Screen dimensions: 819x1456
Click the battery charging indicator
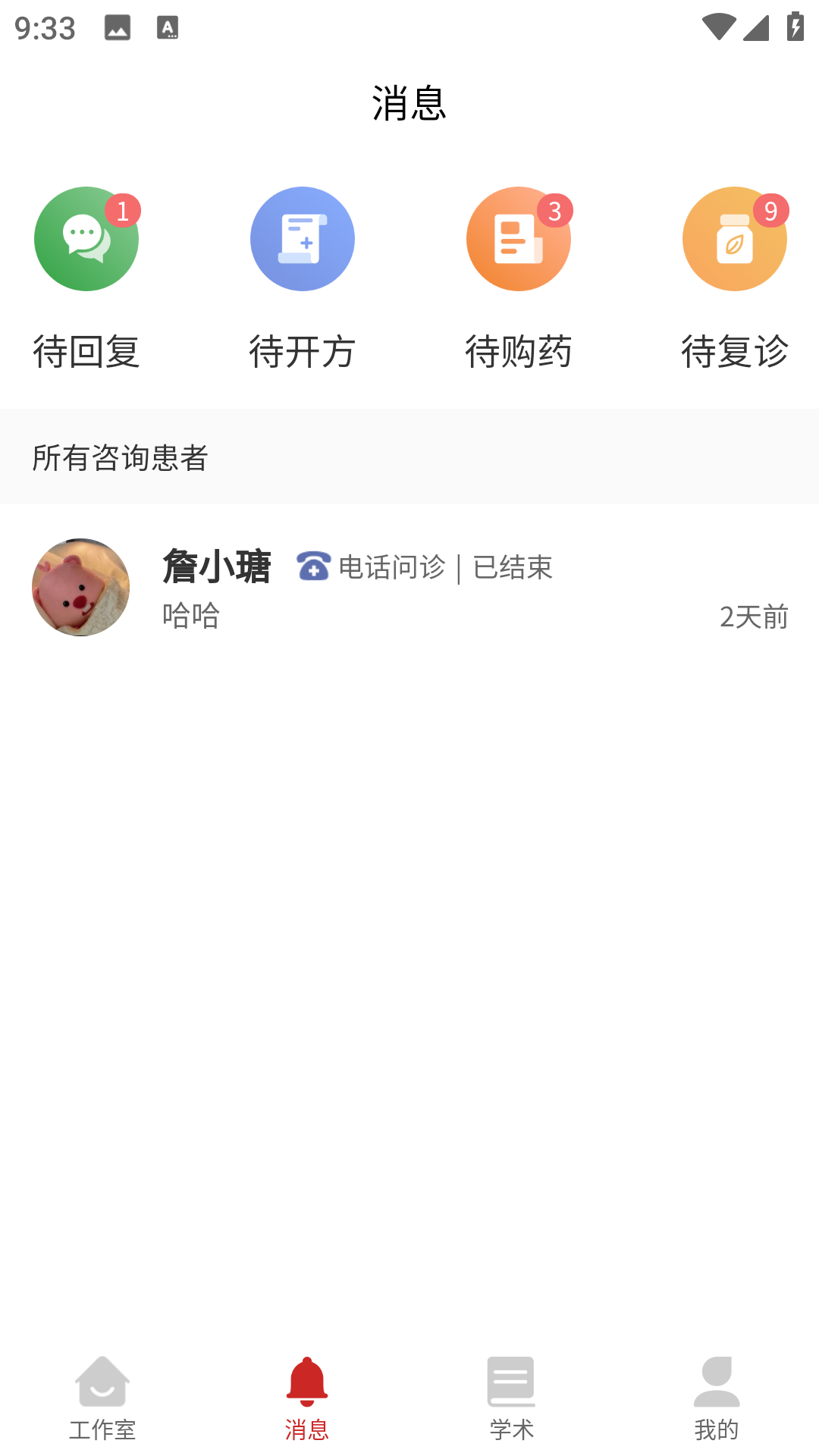click(795, 25)
